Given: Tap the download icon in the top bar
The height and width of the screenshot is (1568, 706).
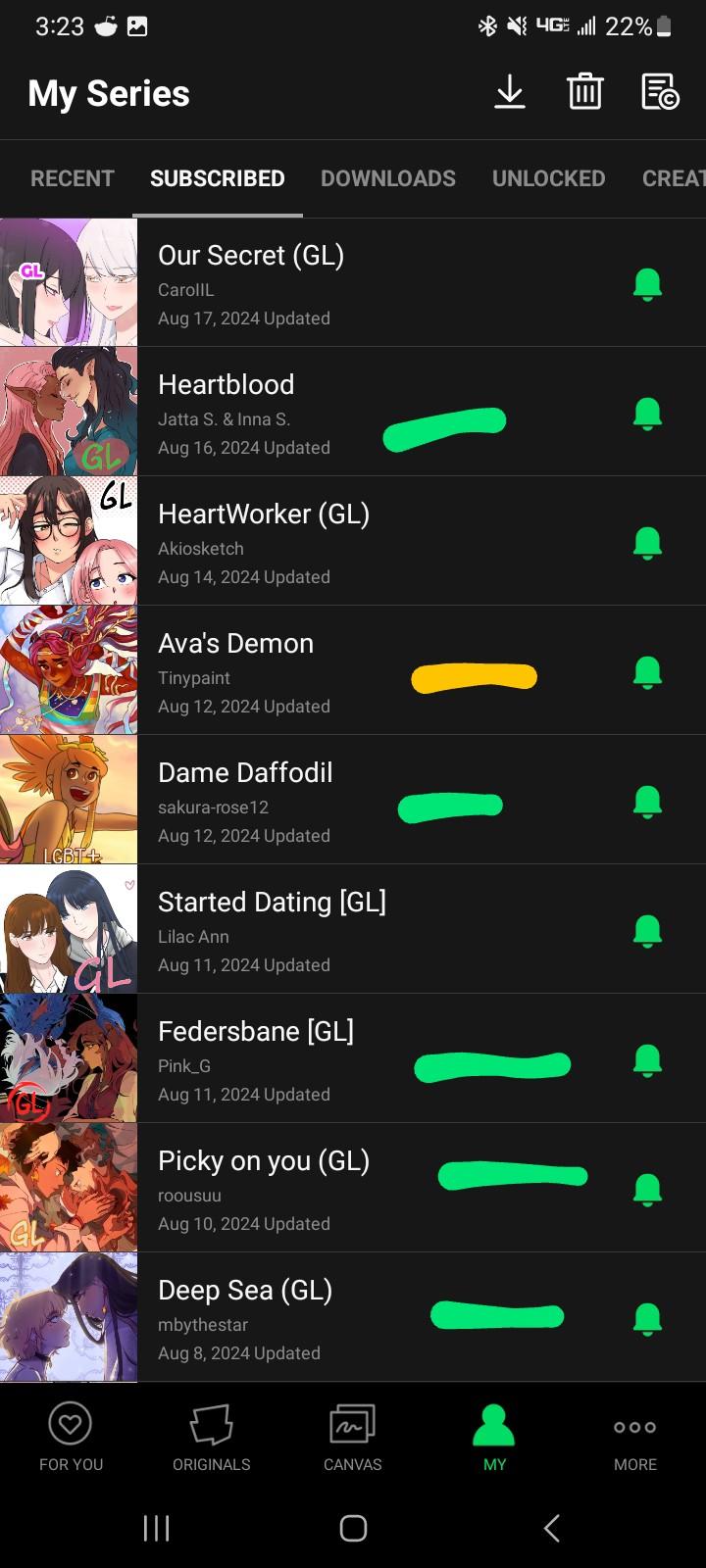Looking at the screenshot, I should click(x=510, y=92).
